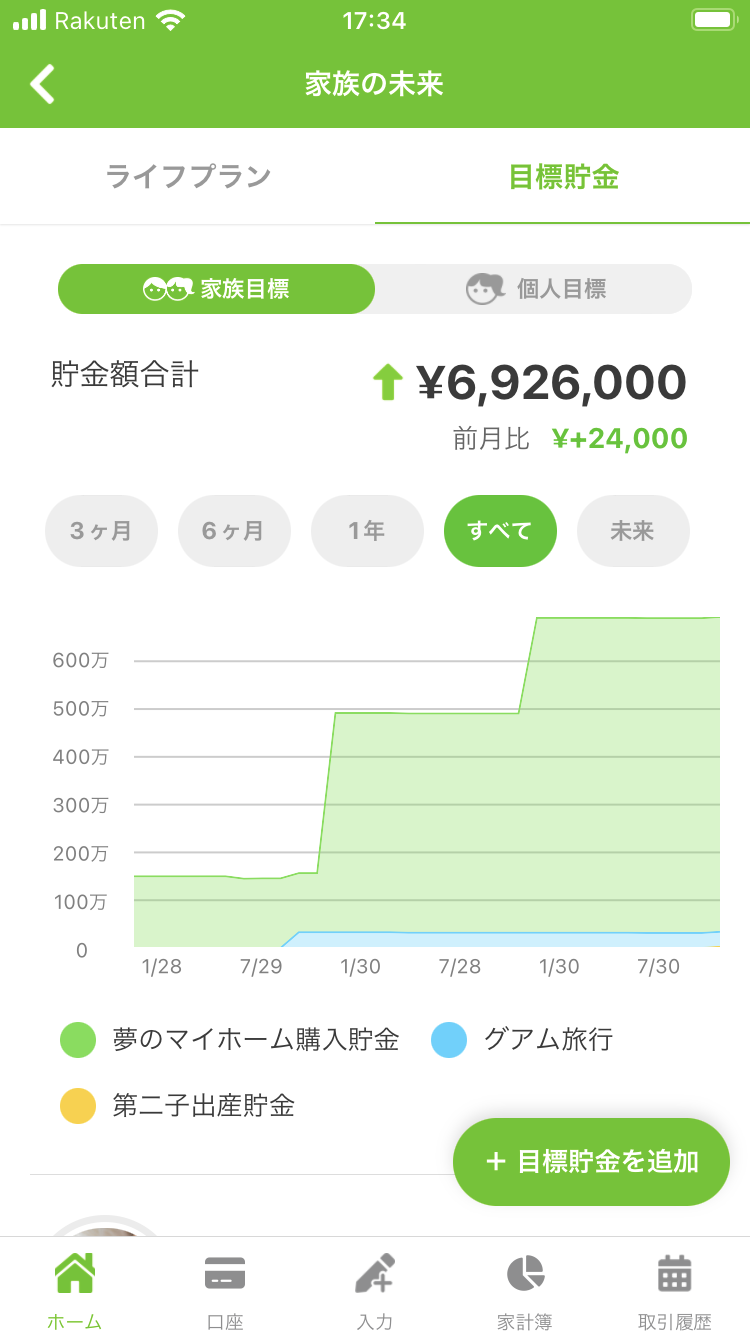Select the 目標貯金 tab

click(563, 177)
